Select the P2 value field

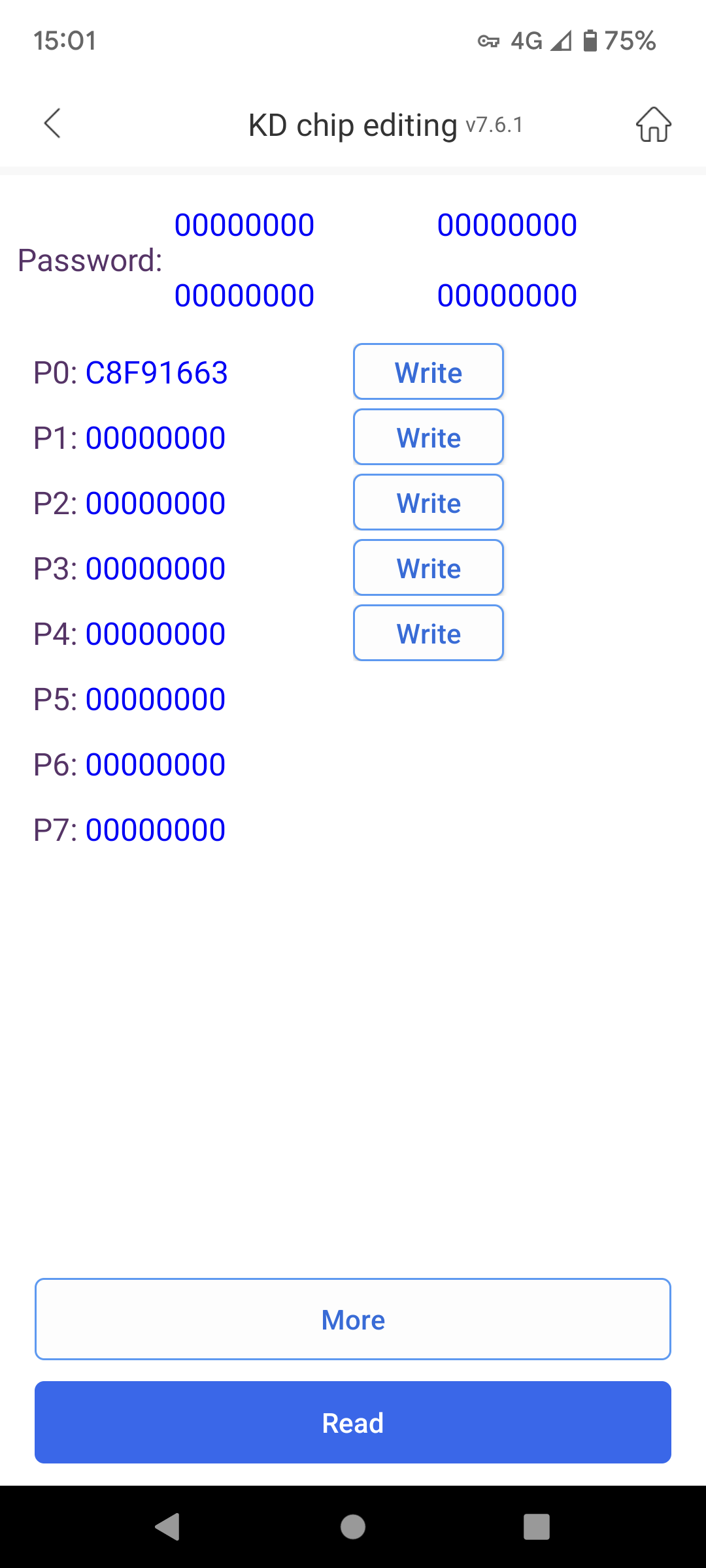[x=156, y=504]
